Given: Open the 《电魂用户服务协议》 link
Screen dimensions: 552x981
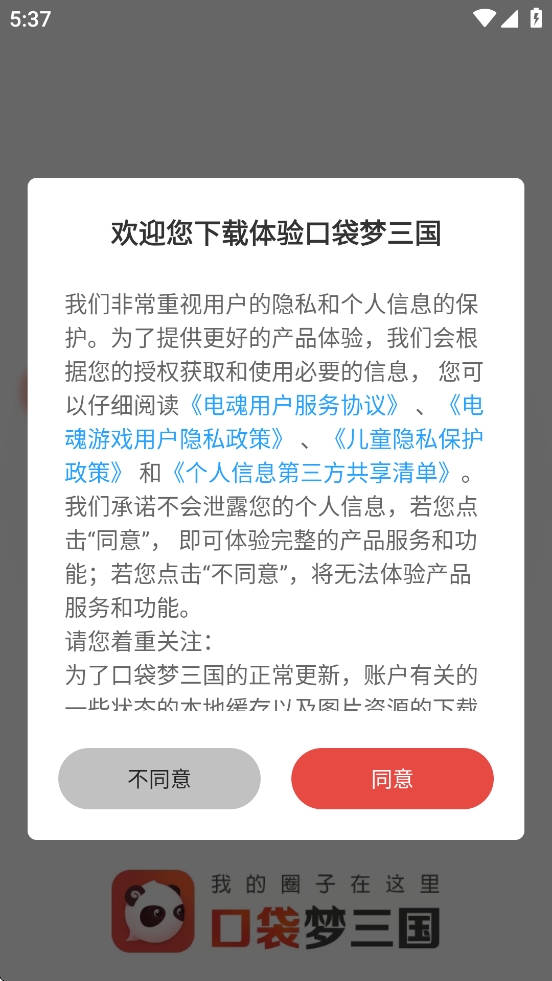Looking at the screenshot, I should pyautogui.click(x=294, y=406).
